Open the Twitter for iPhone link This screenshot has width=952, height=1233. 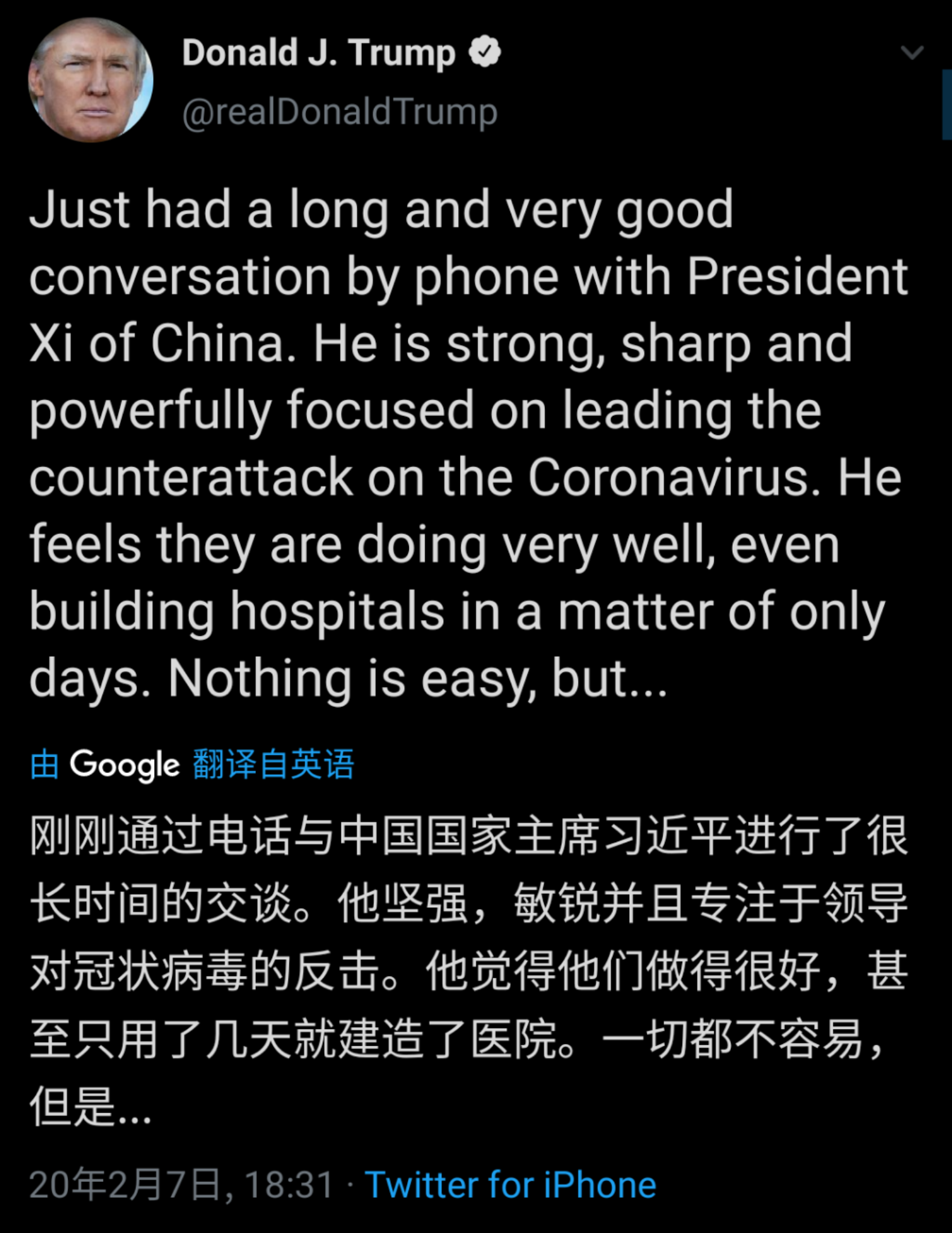[510, 1185]
